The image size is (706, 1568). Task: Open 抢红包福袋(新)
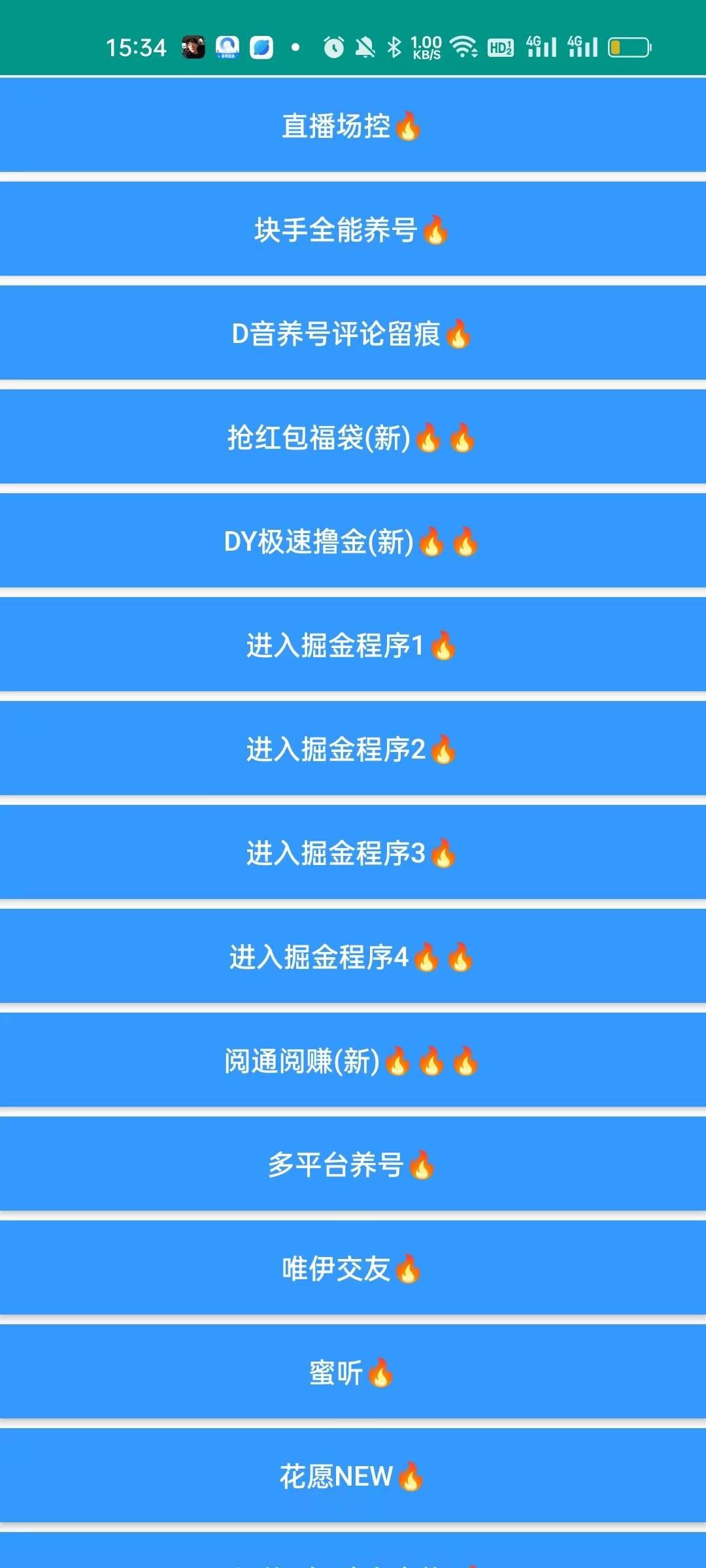pos(353,437)
